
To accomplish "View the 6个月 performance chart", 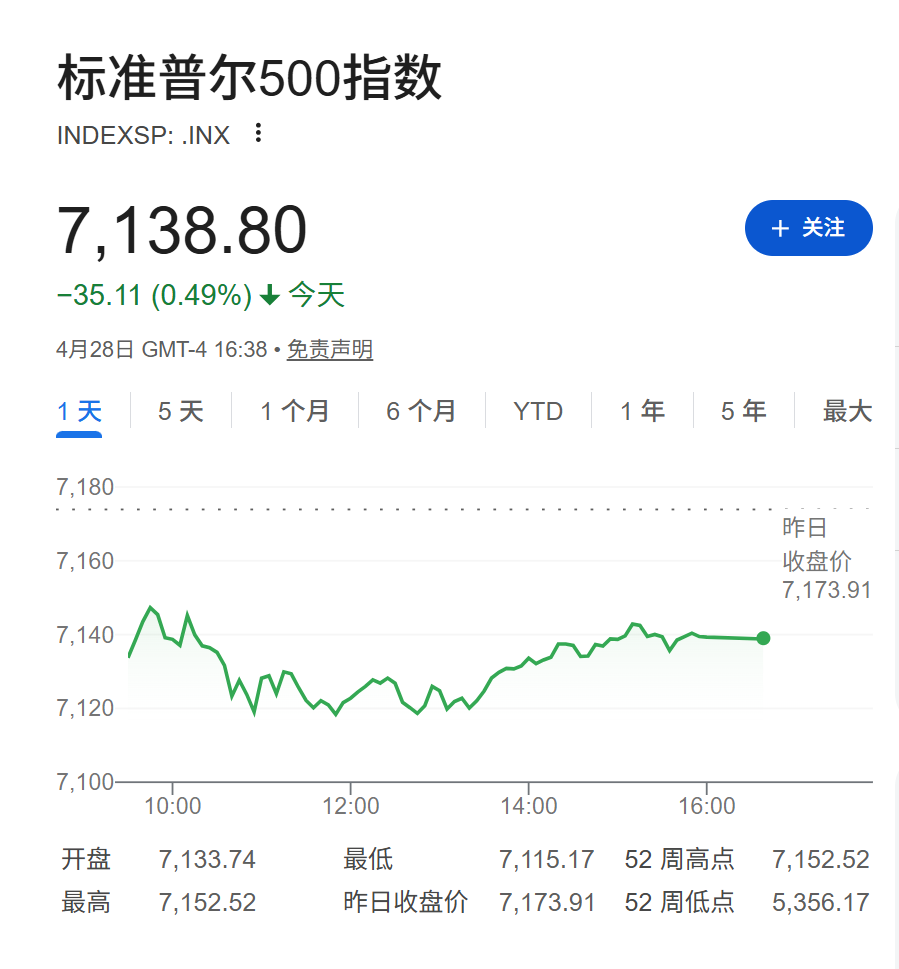I will (421, 410).
